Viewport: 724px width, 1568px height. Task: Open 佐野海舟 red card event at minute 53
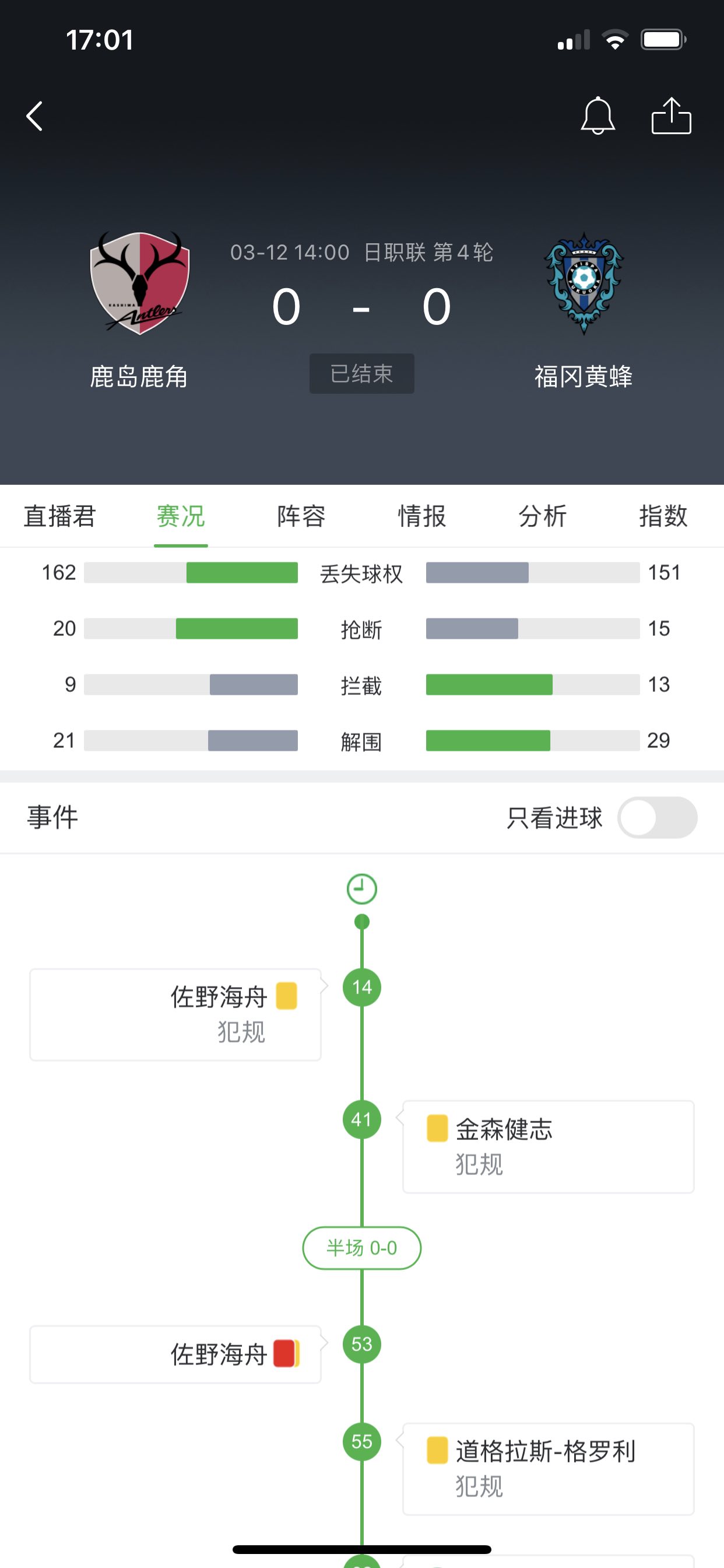click(x=175, y=1354)
